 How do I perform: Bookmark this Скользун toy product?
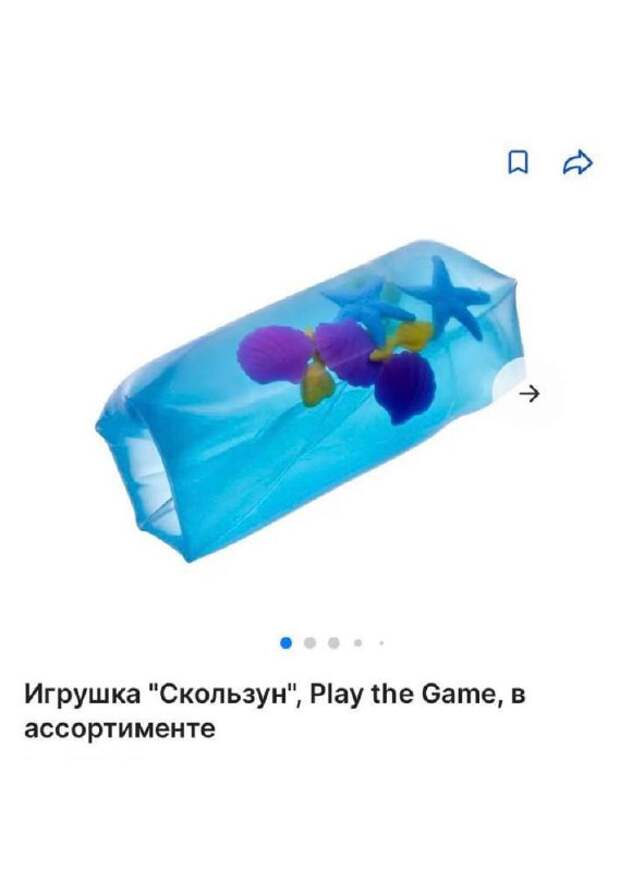pos(518,162)
